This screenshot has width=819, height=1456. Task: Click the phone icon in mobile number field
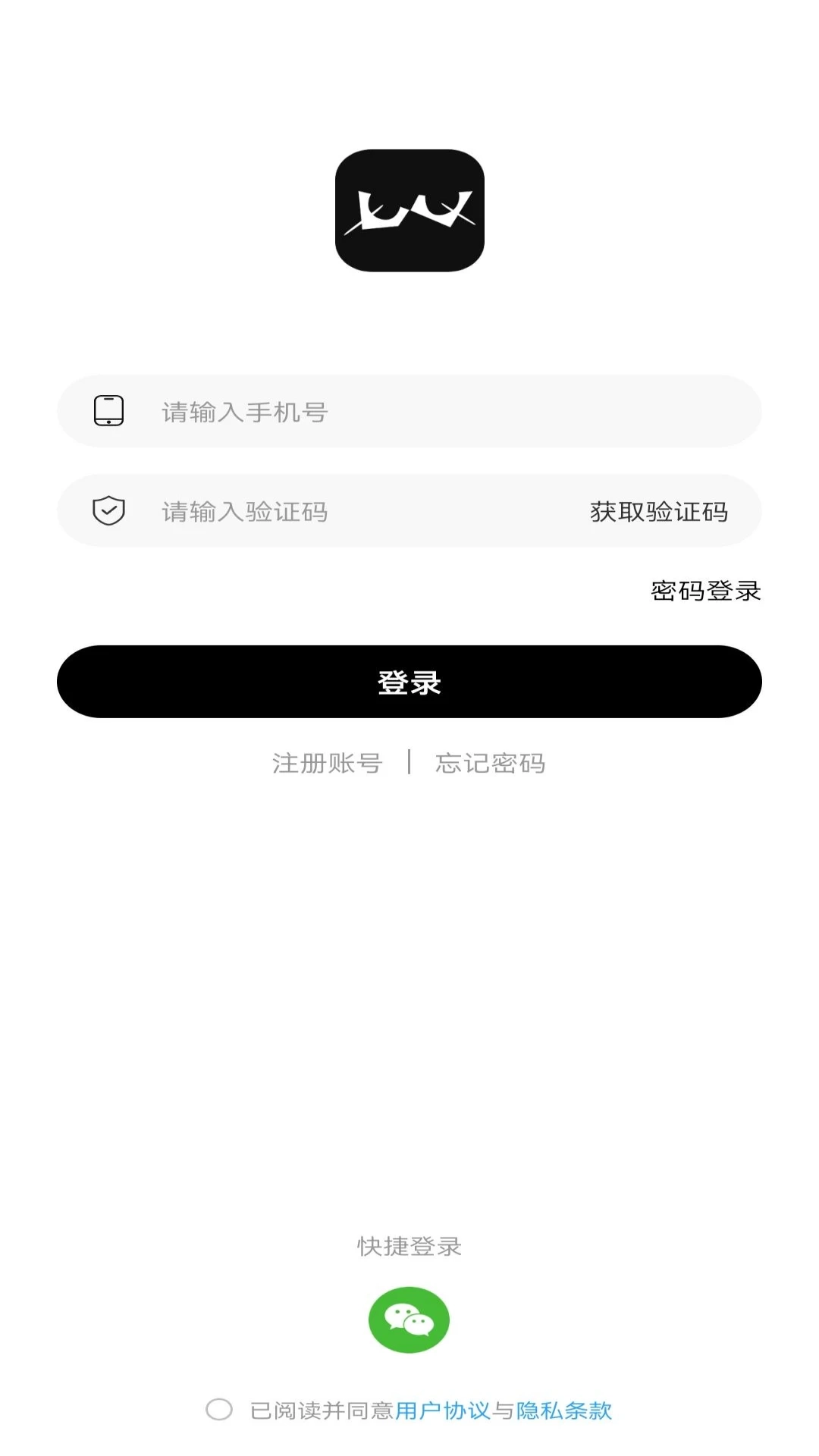(108, 410)
